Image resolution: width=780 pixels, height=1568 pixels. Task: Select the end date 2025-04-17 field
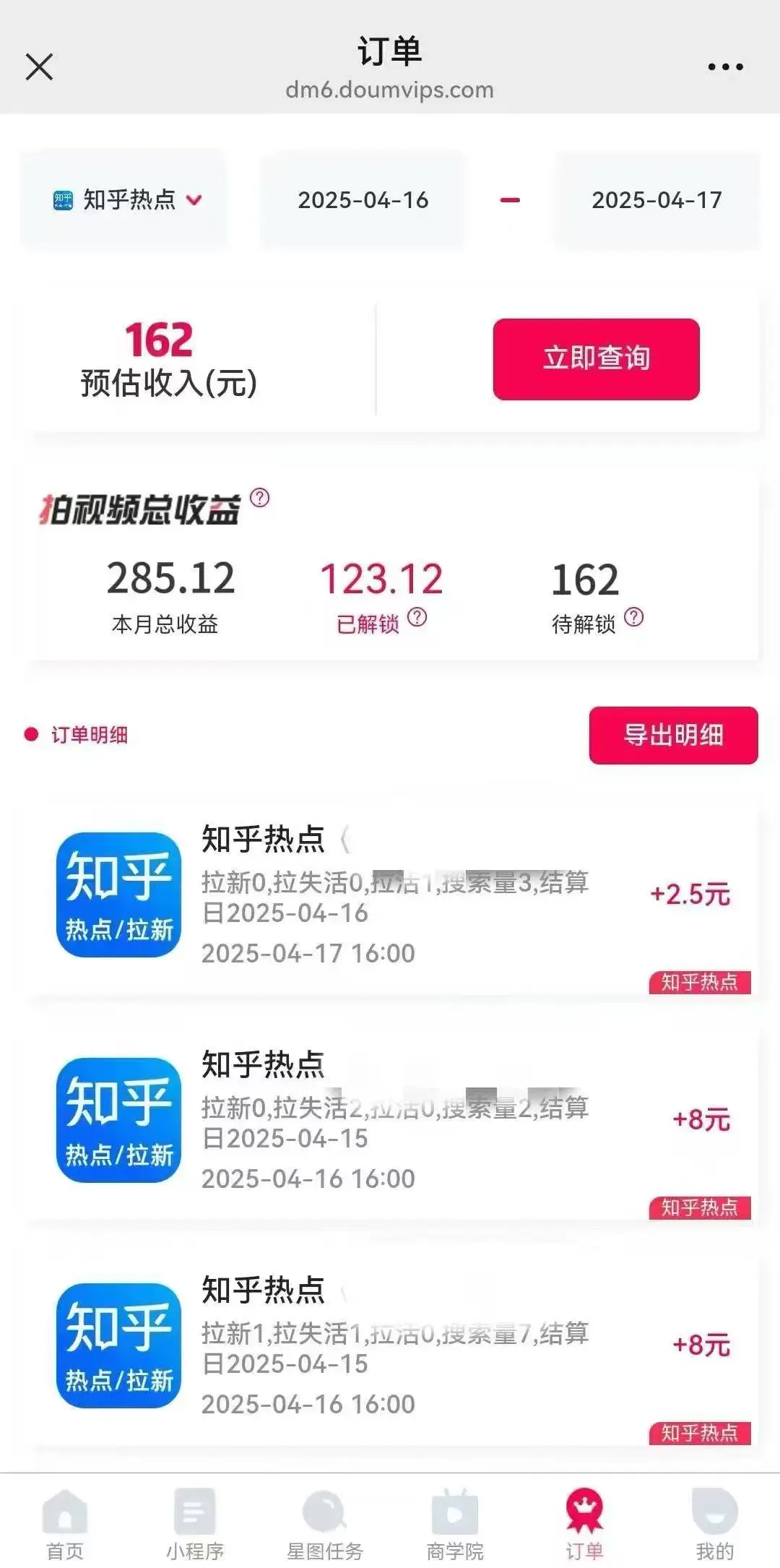657,200
